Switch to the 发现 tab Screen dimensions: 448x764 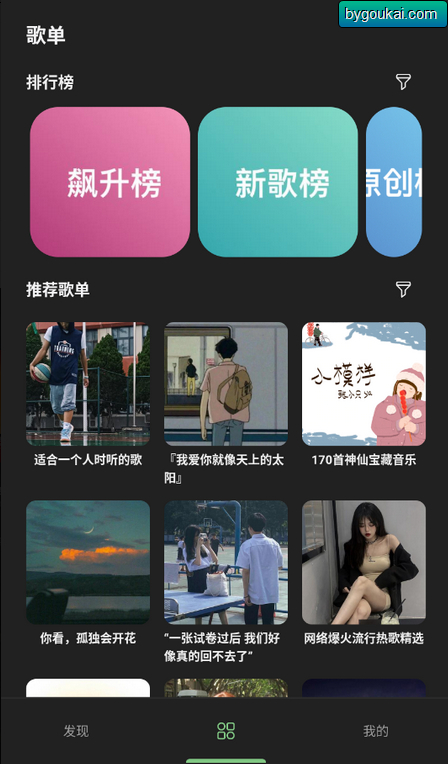coord(76,731)
